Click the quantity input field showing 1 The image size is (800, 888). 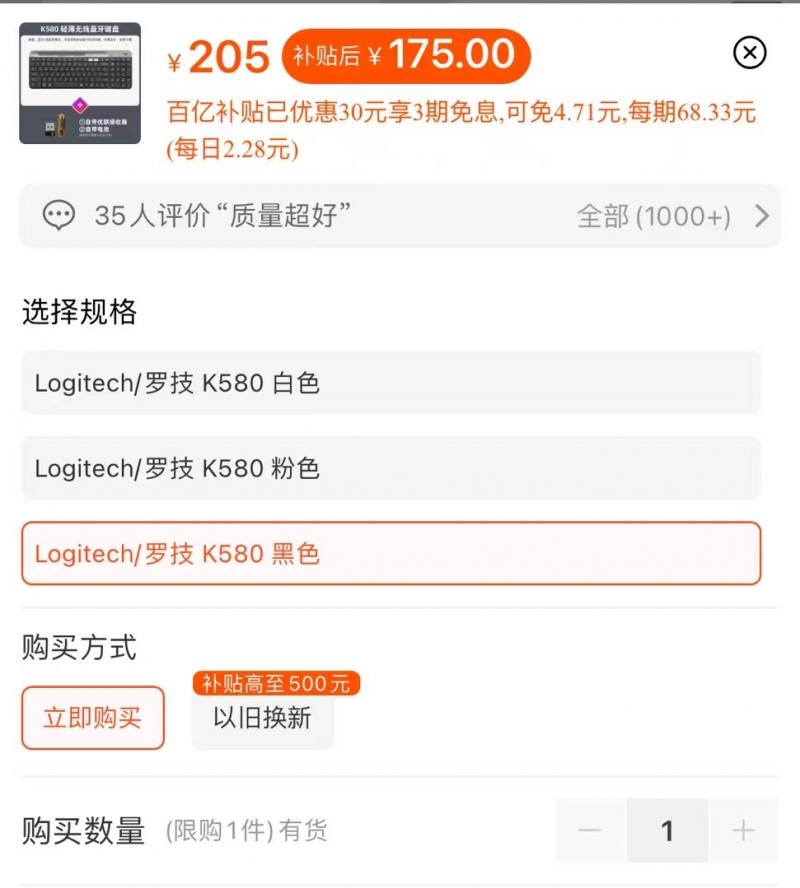[x=667, y=831]
